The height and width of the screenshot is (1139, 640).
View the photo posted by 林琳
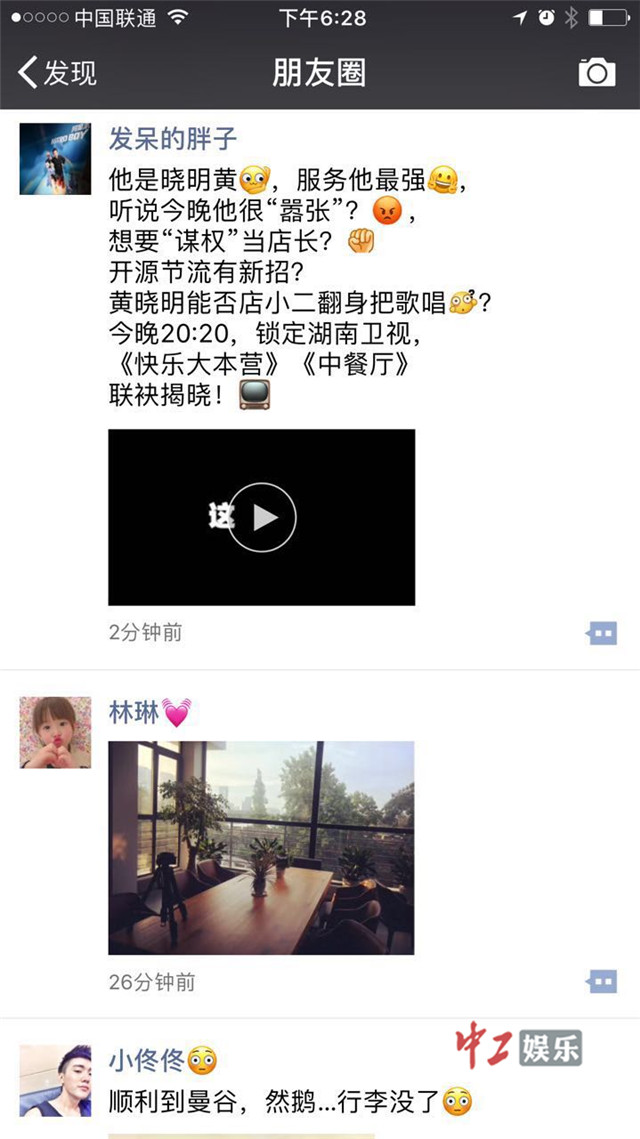click(x=261, y=847)
